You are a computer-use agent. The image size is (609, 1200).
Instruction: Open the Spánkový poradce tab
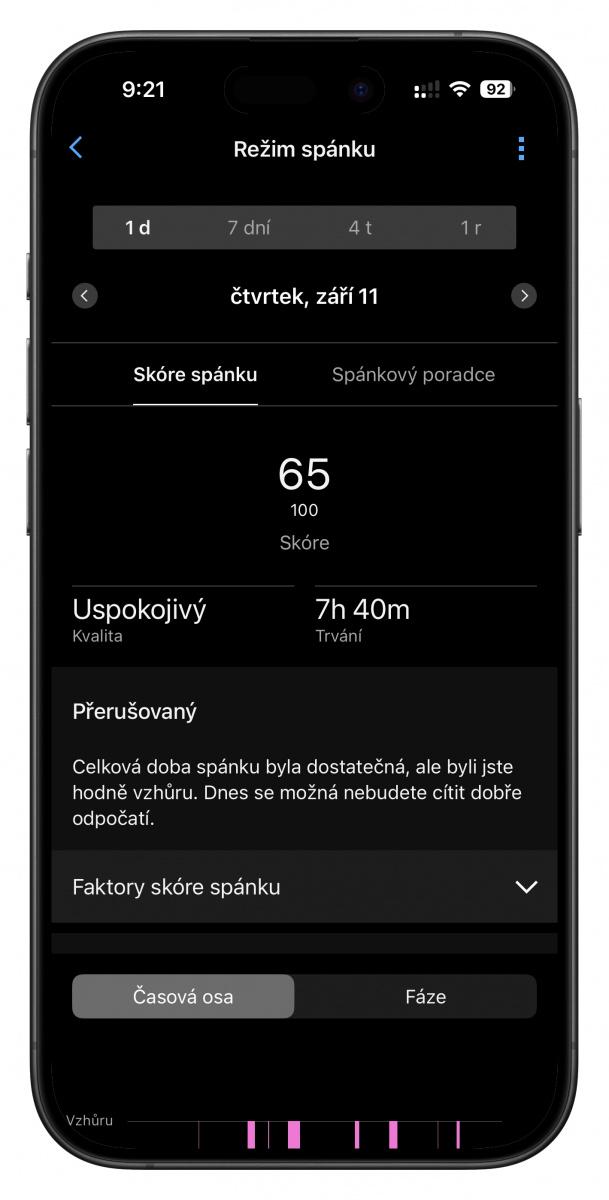[x=413, y=375]
